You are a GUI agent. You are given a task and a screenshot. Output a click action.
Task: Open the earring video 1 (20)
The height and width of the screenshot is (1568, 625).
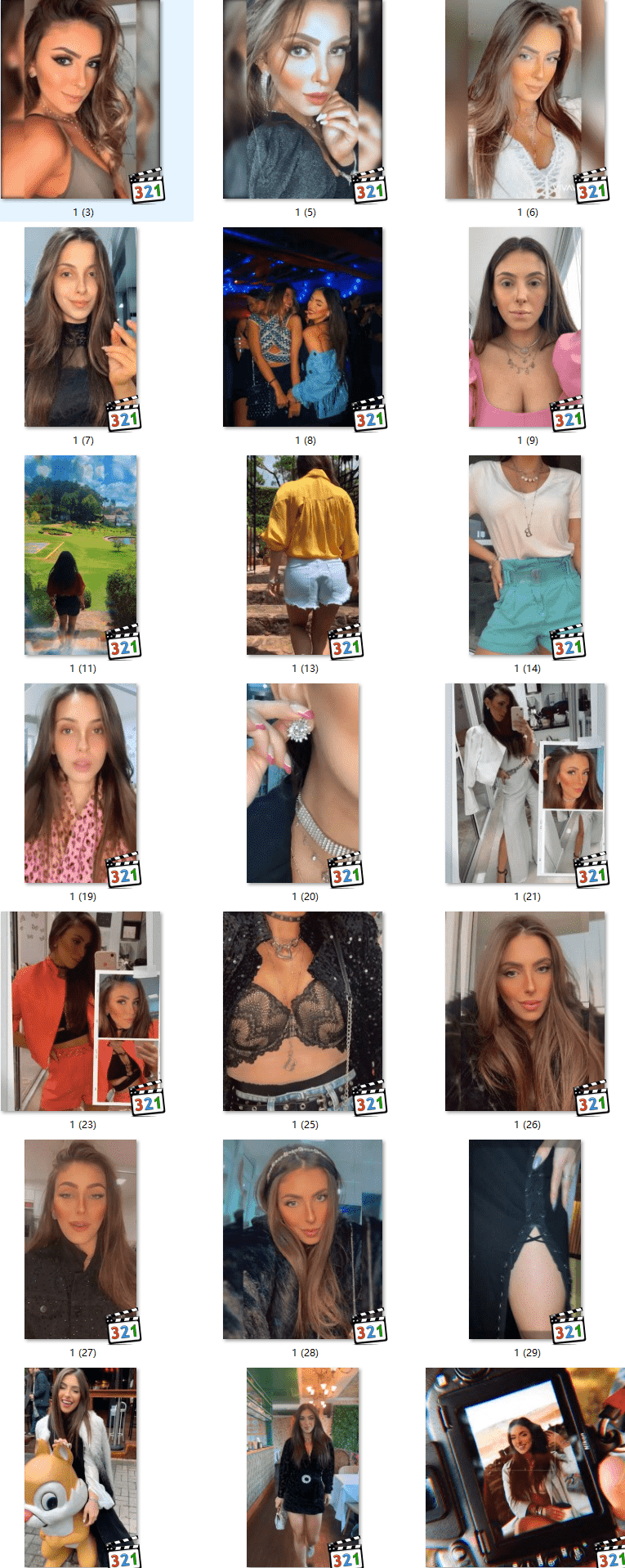(x=303, y=783)
